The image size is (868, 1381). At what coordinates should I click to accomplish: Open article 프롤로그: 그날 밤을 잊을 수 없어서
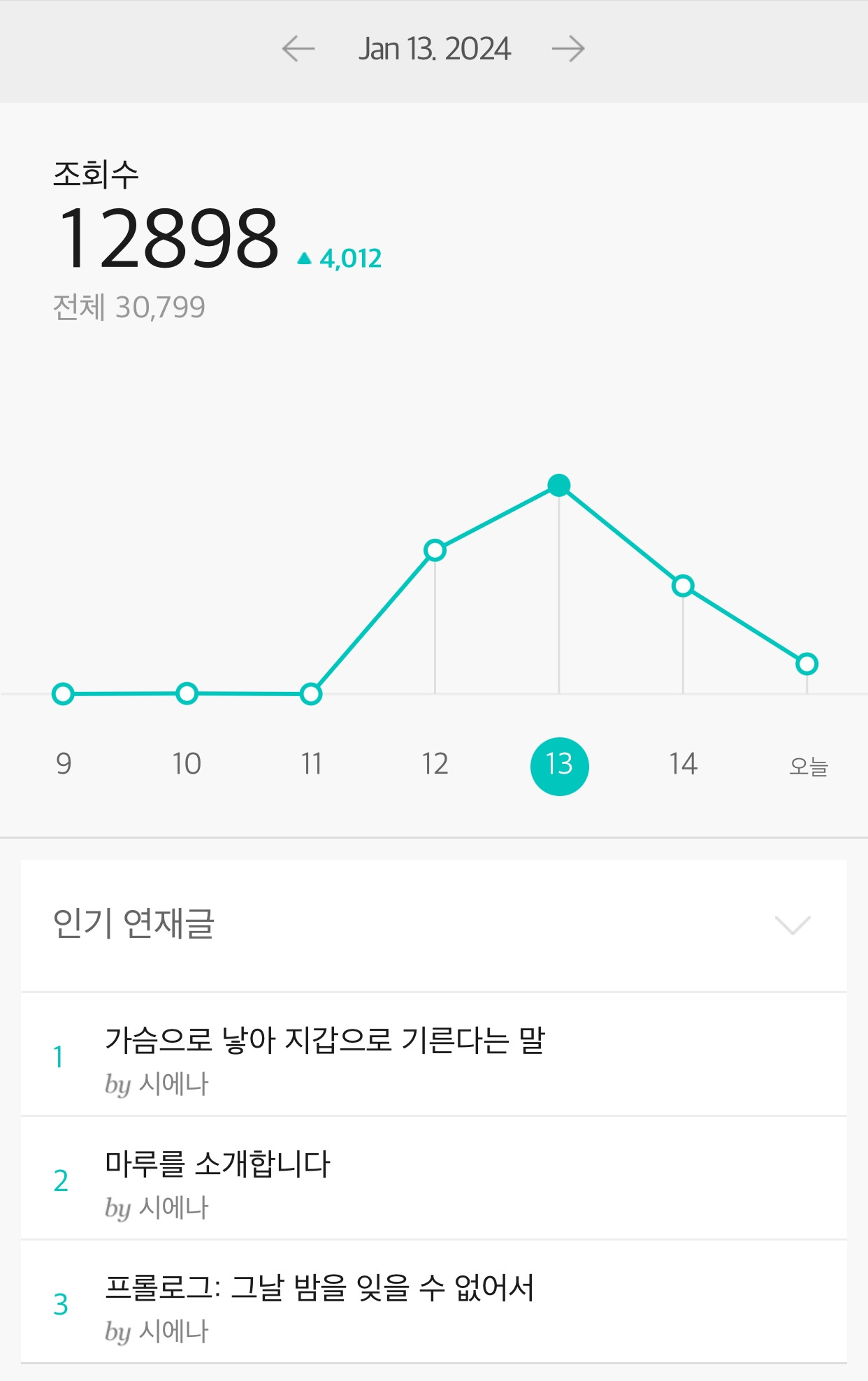tap(434, 1303)
